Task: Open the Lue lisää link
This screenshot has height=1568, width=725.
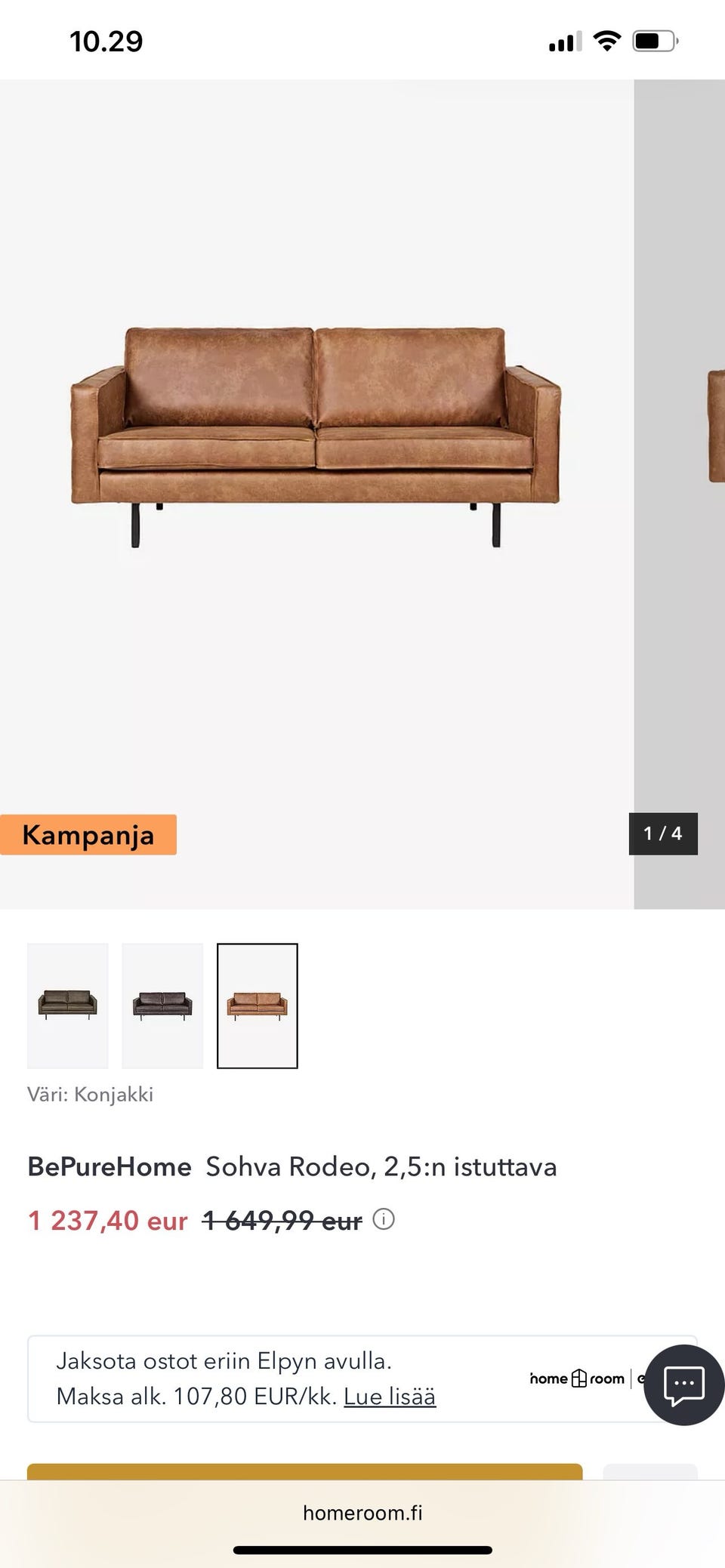Action: tap(390, 1397)
